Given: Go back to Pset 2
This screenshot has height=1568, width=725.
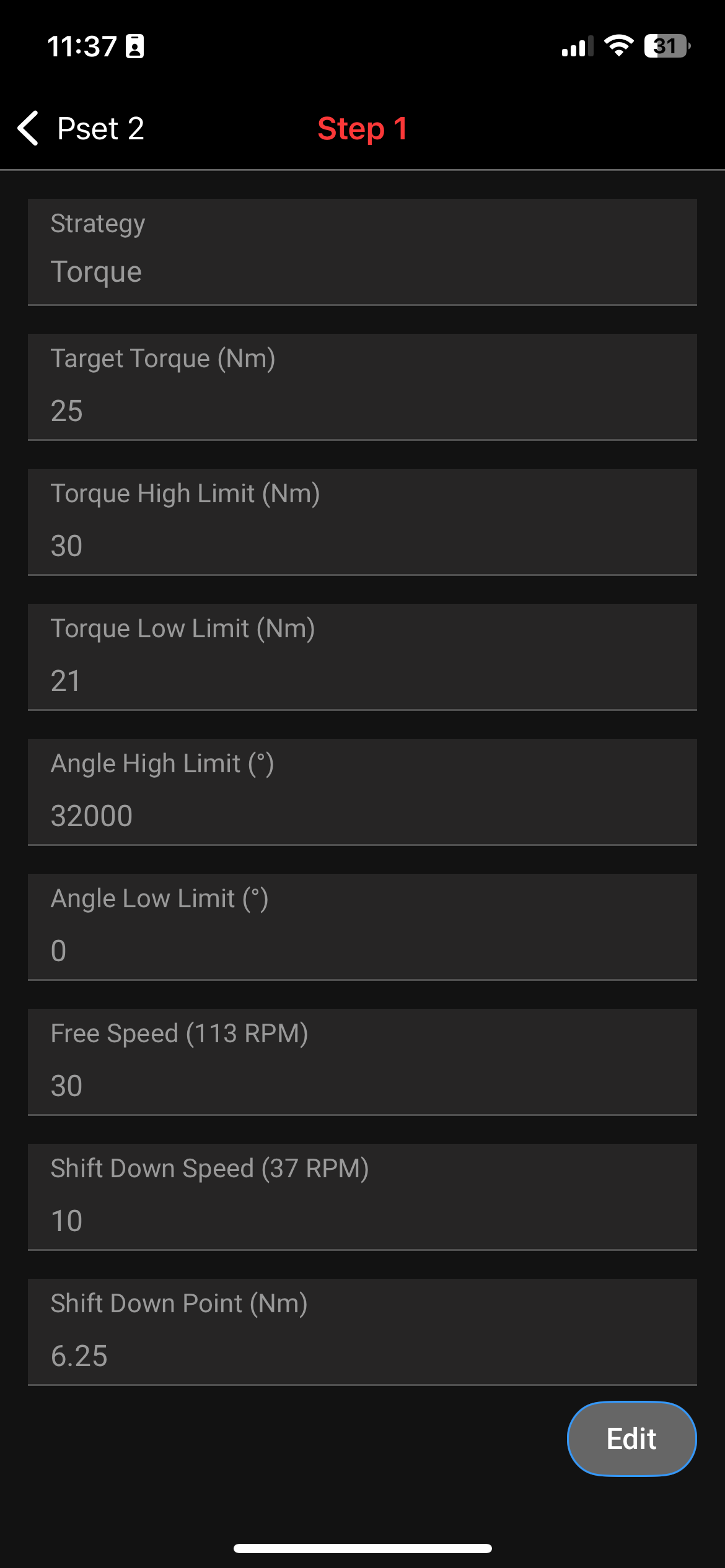Looking at the screenshot, I should point(81,129).
